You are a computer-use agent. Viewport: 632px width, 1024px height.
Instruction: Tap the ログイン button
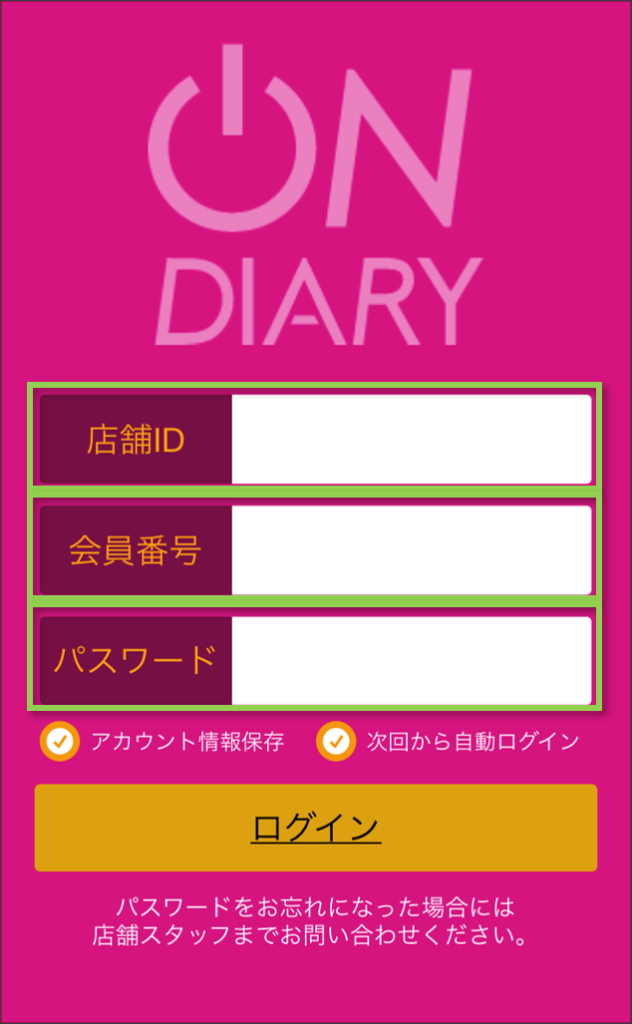coord(316,828)
